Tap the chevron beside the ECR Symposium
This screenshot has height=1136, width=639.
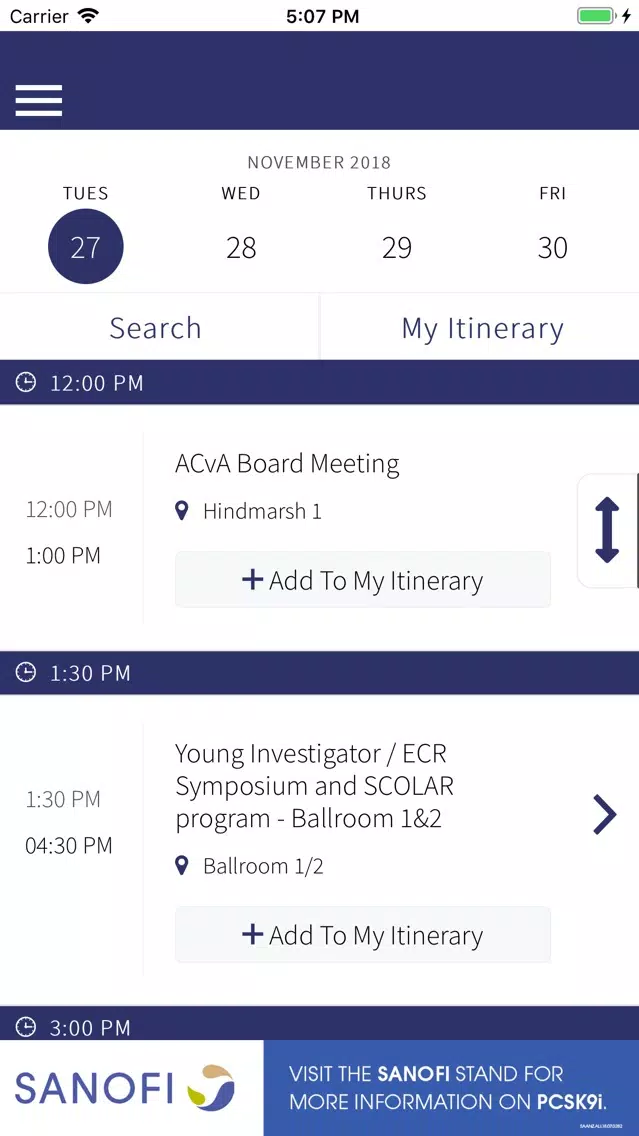pyautogui.click(x=604, y=815)
